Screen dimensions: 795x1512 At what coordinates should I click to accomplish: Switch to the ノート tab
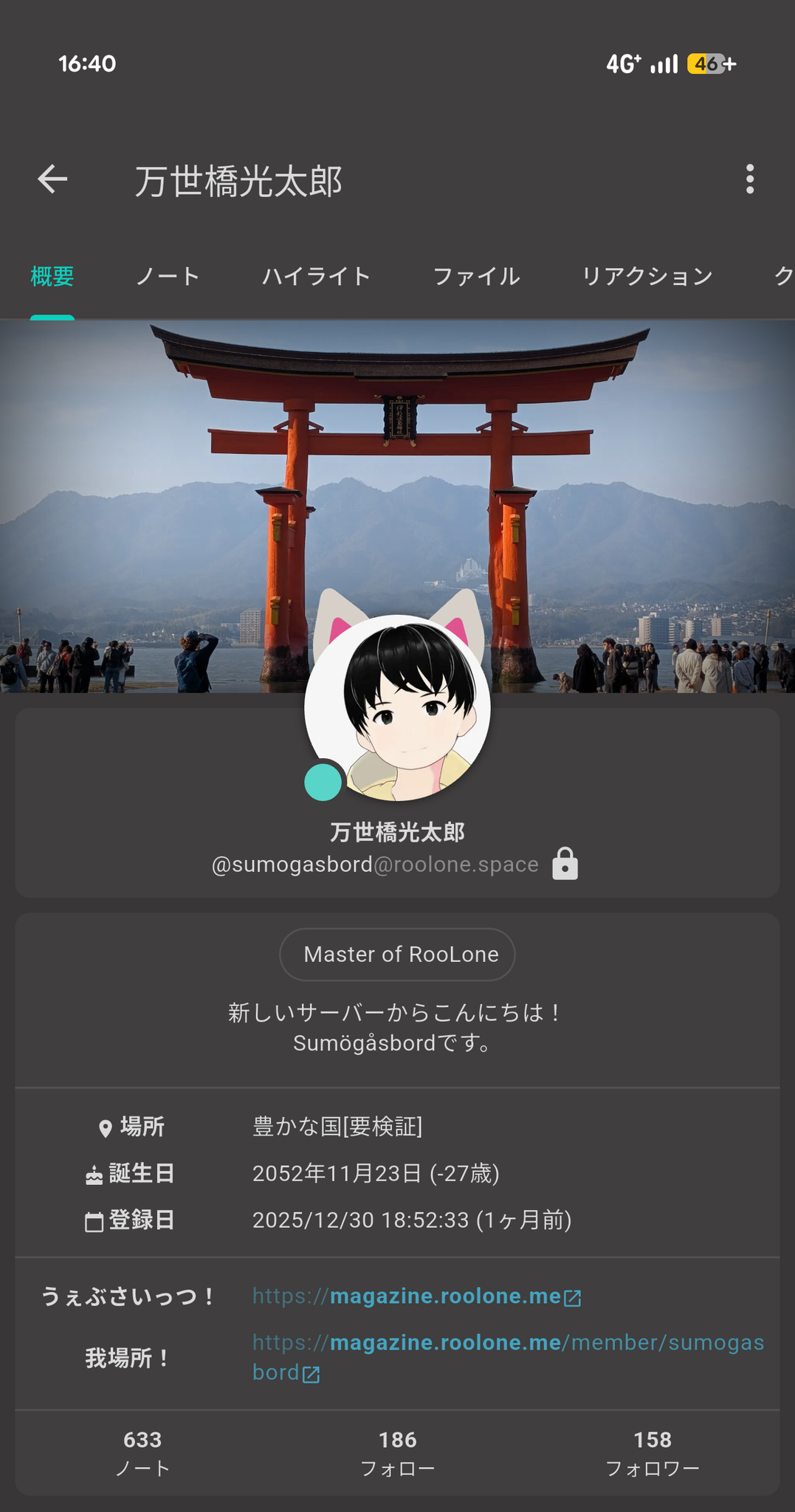pos(168,277)
